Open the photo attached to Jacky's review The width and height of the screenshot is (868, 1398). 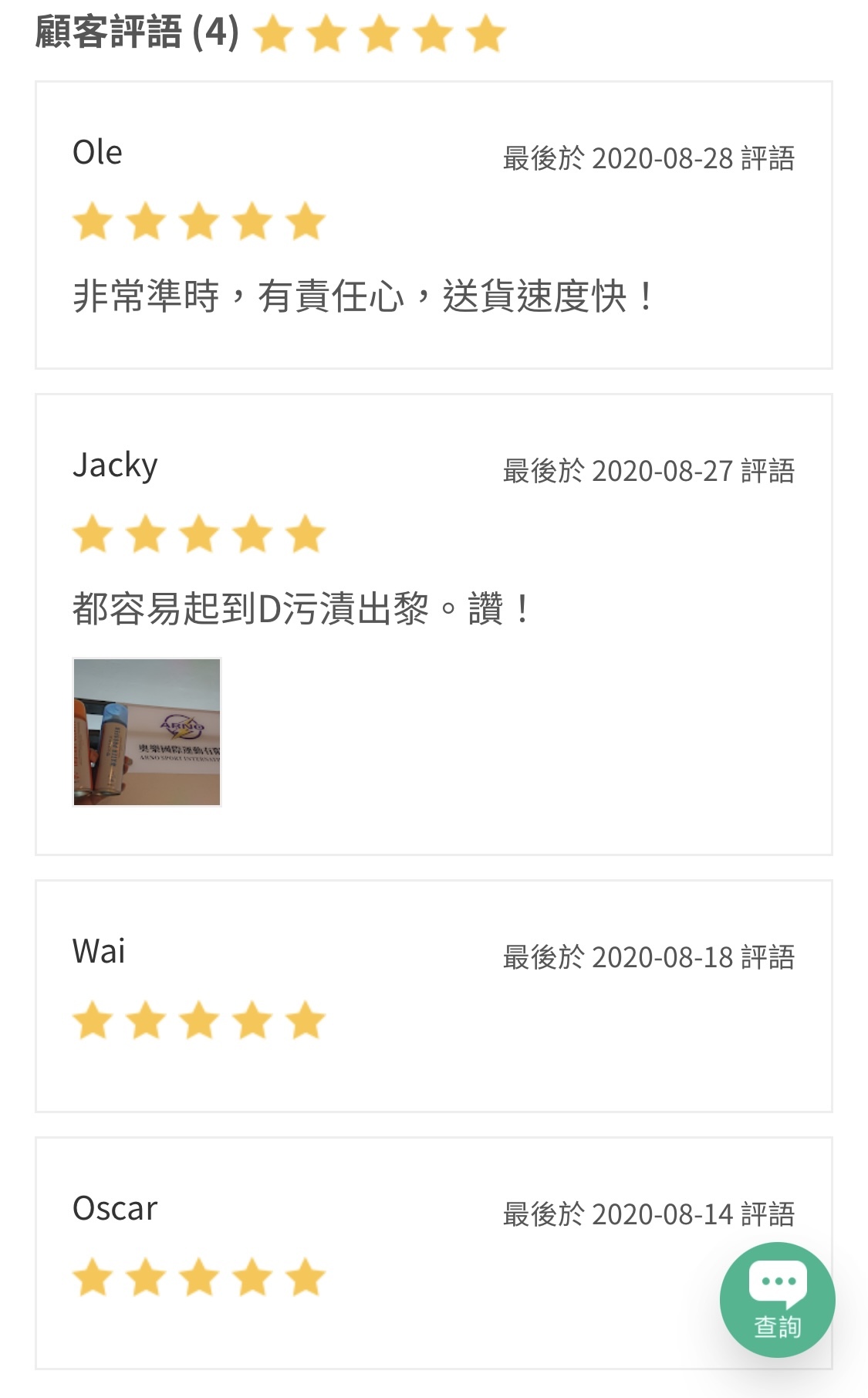pyautogui.click(x=147, y=732)
